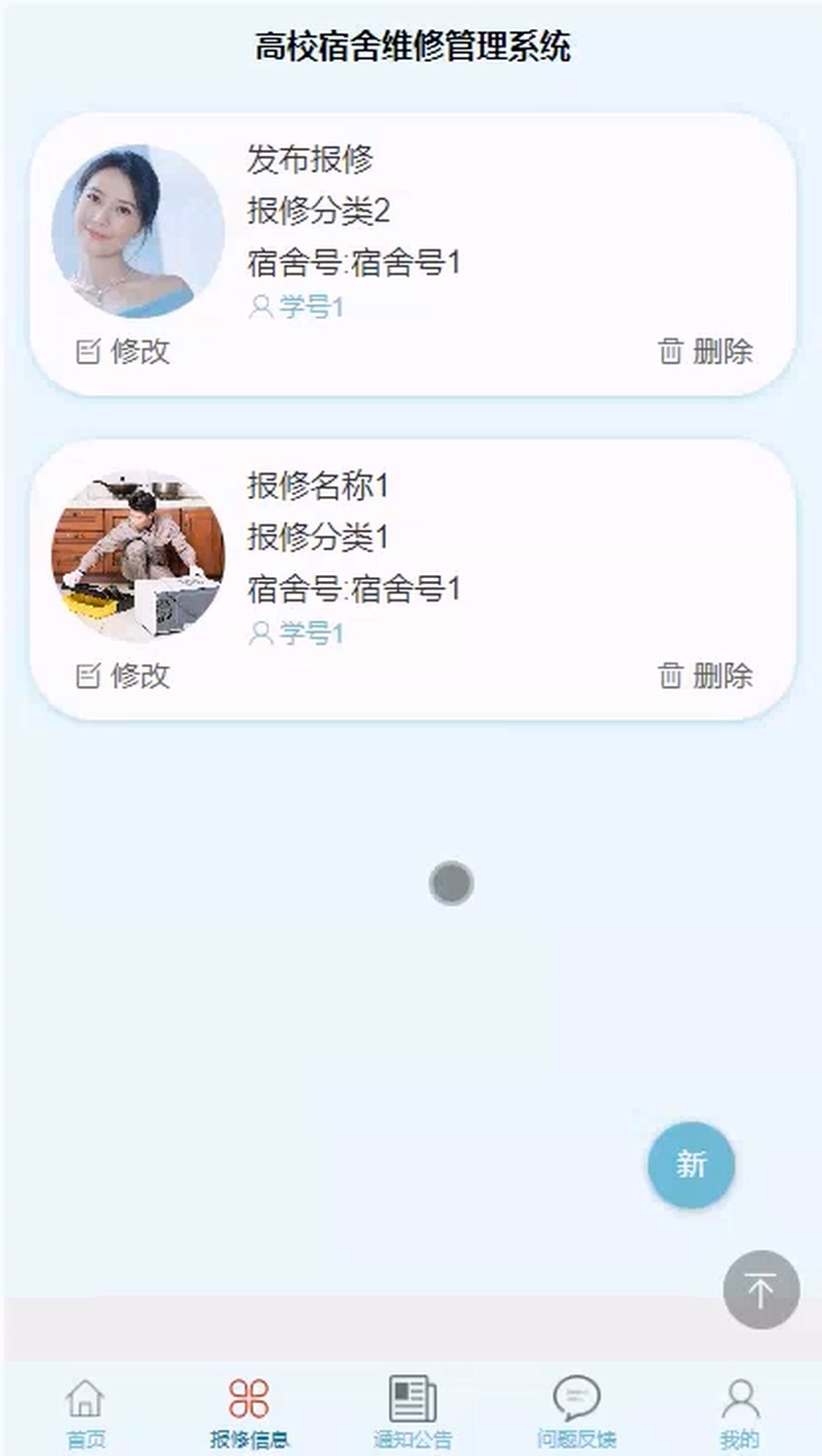Viewport: 822px width, 1456px height.
Task: Tap 删除 on the 报修名称1 card
Action: click(x=705, y=676)
